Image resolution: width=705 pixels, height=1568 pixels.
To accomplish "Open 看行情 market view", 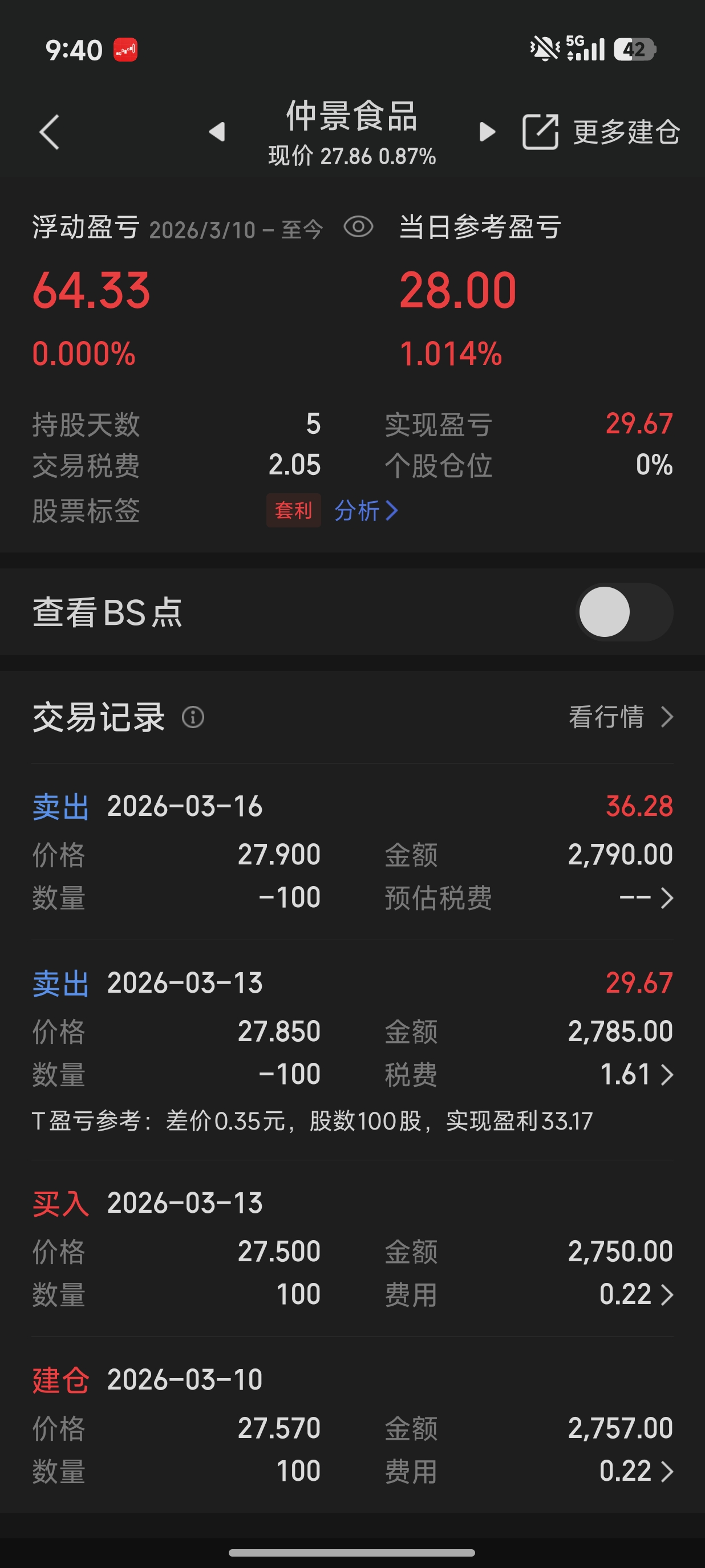I will 621,717.
